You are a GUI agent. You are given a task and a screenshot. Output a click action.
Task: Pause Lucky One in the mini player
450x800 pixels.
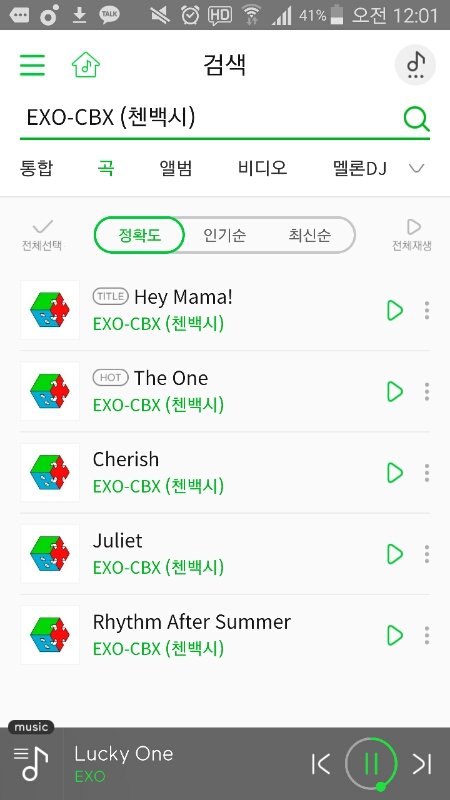(x=371, y=764)
